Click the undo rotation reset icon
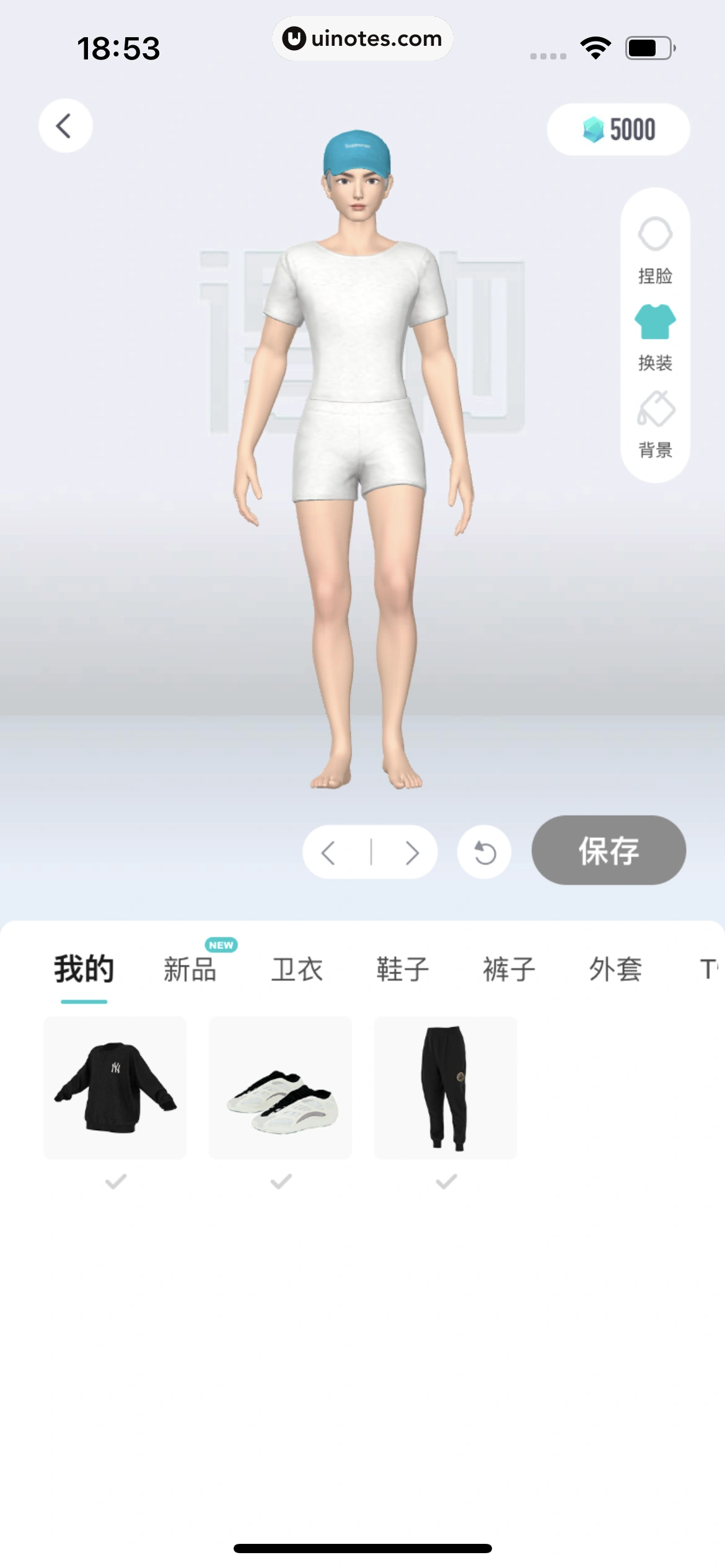This screenshot has height=1568, width=725. click(484, 852)
